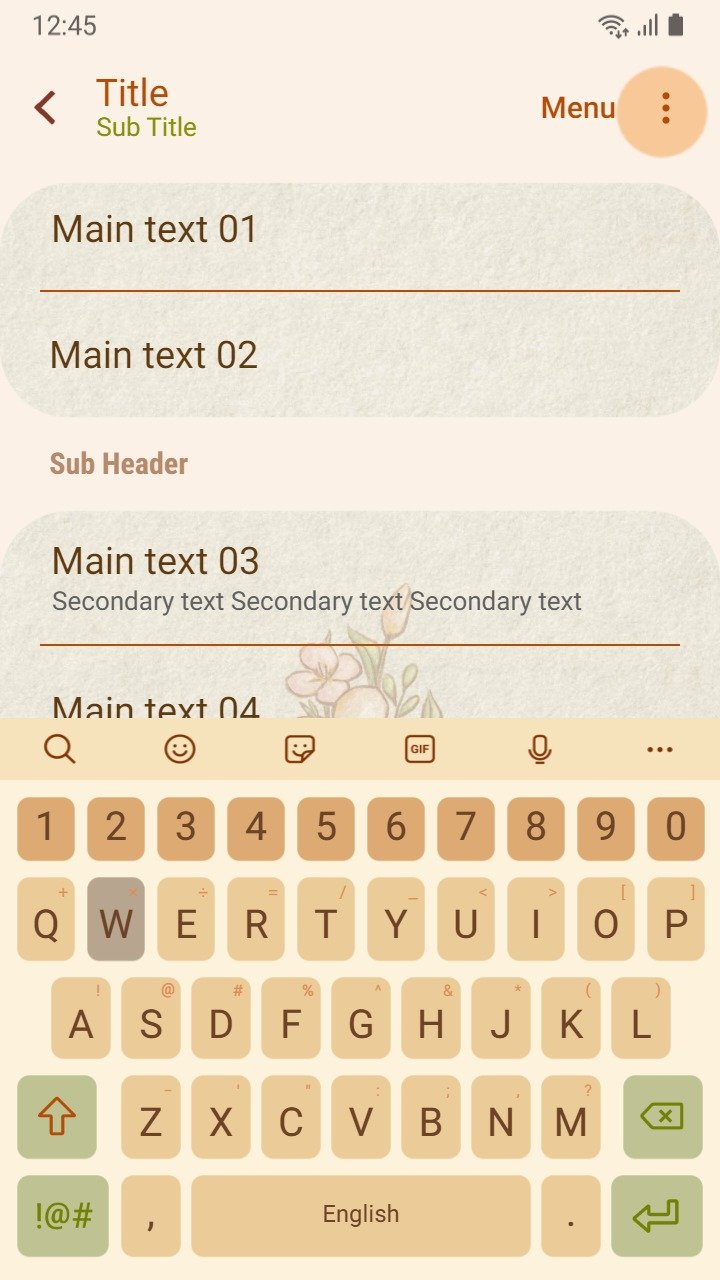Switch to symbols with !@# key
The width and height of the screenshot is (720, 1280).
click(63, 1216)
